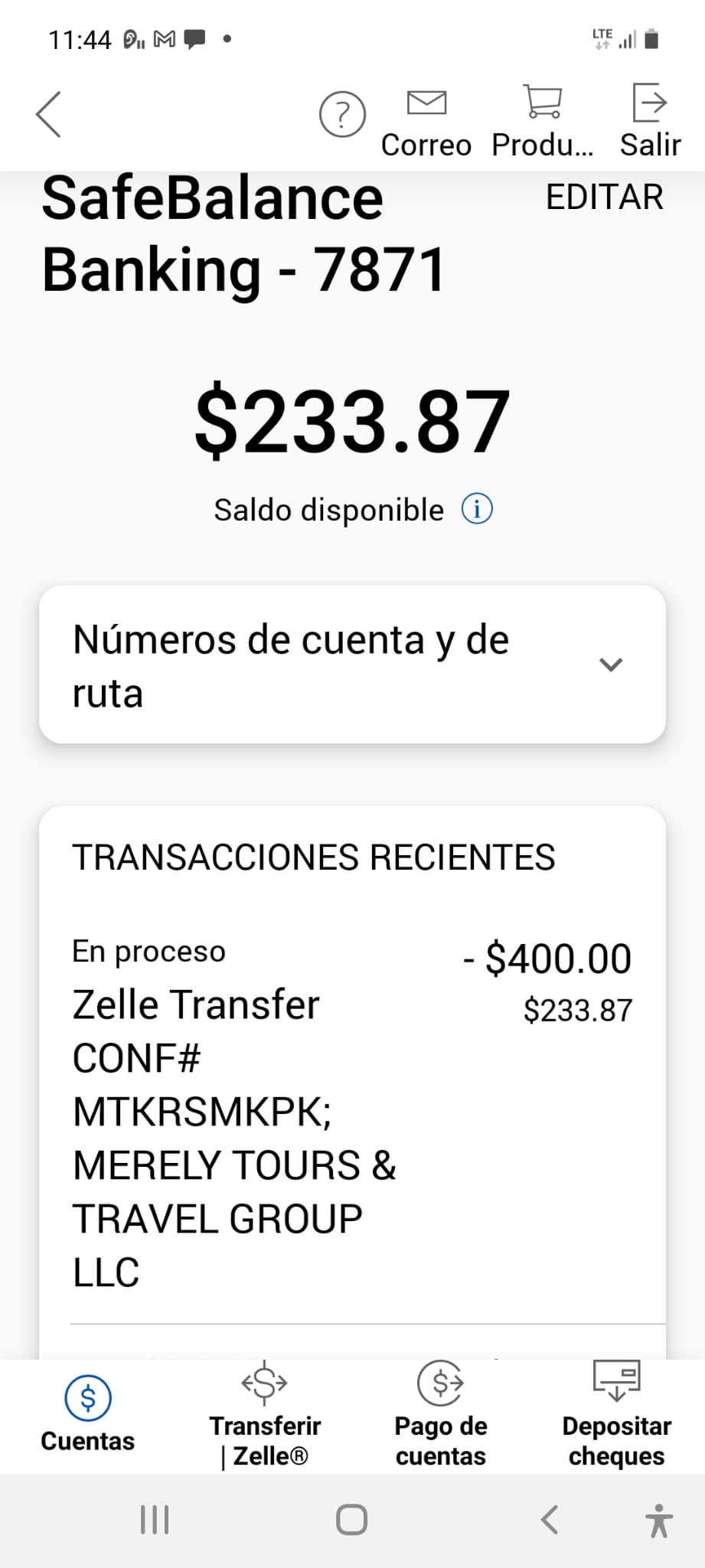Open Depositar cheques tab
Image resolution: width=705 pixels, height=1568 pixels.
617,1416
